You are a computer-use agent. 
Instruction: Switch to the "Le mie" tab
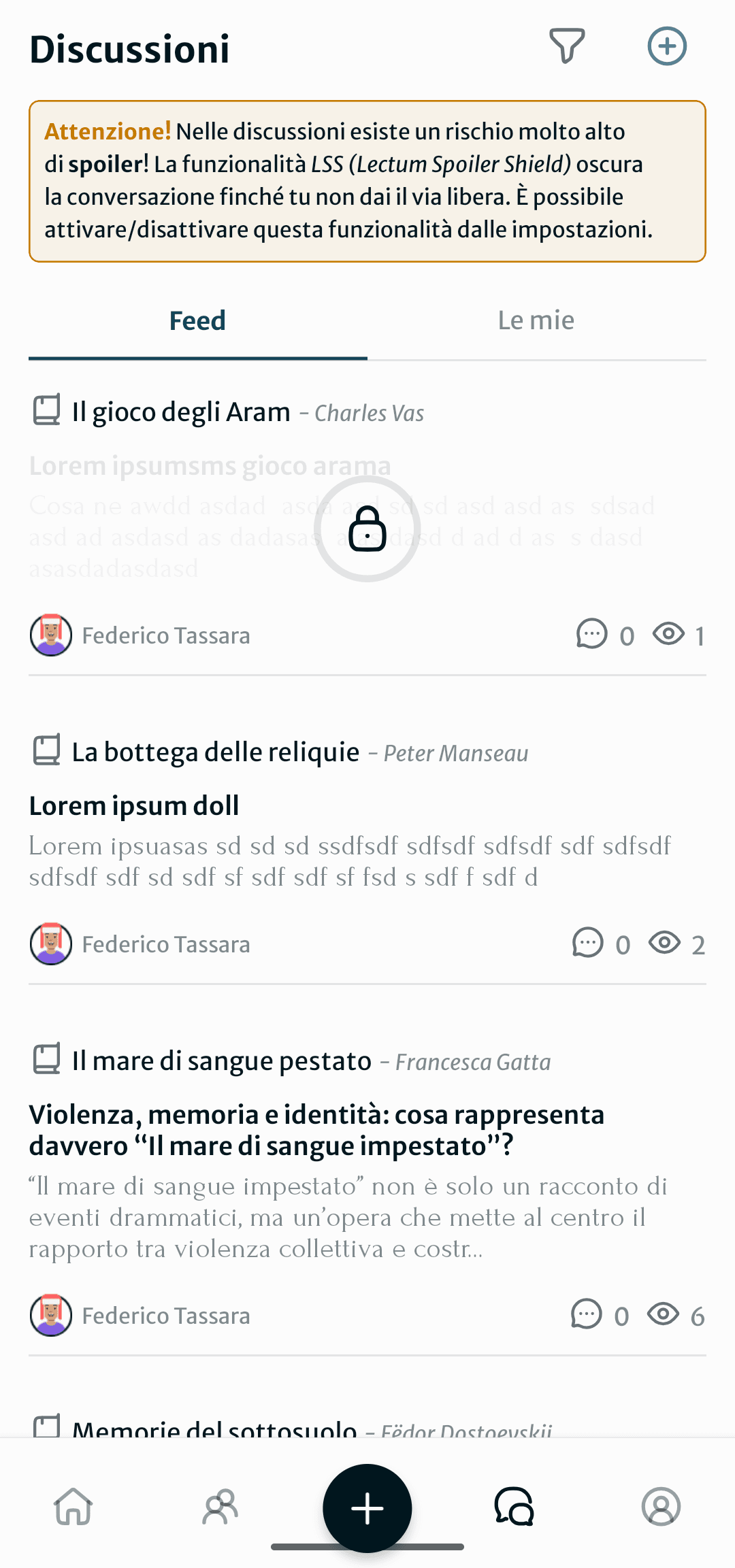(x=536, y=320)
